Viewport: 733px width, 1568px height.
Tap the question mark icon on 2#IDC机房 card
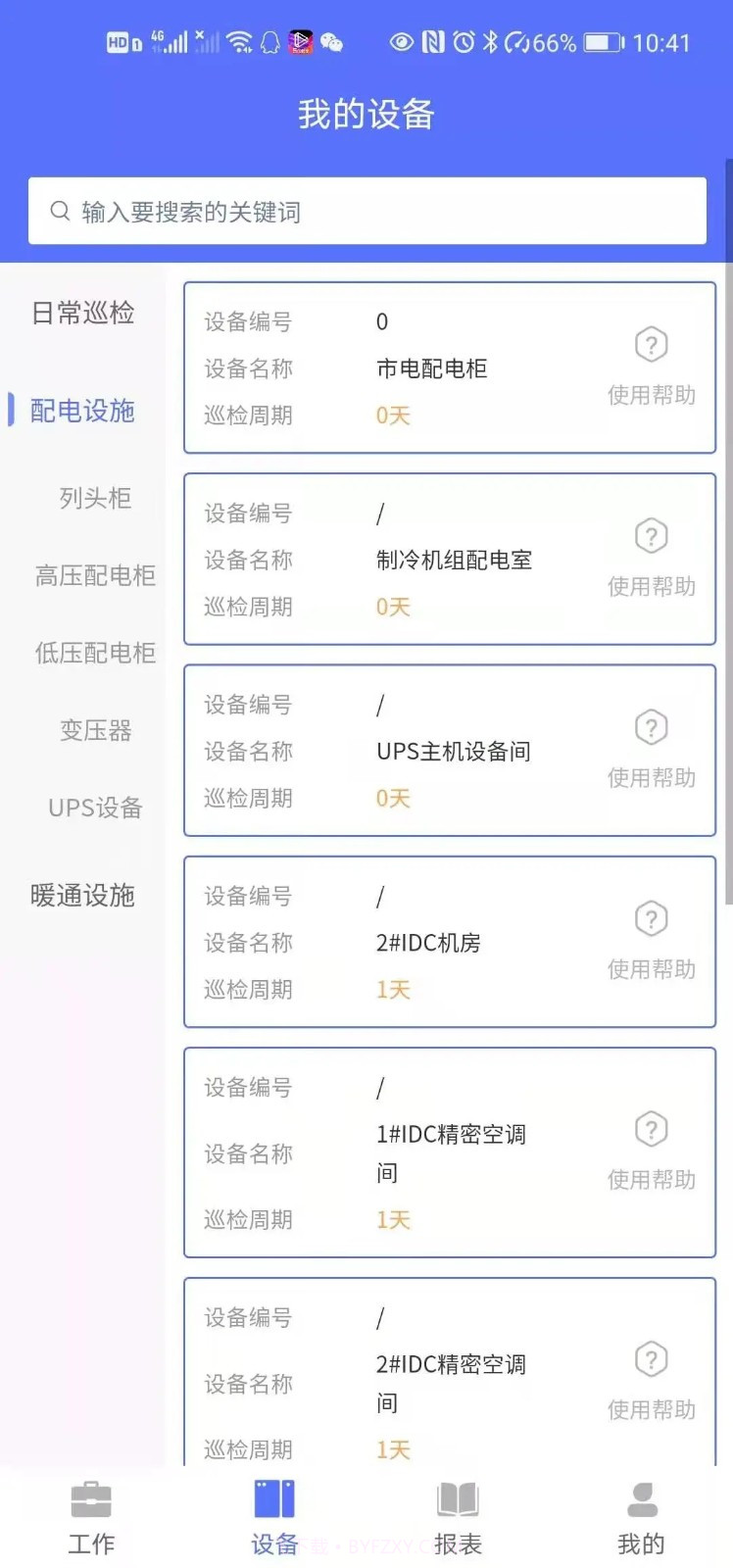(x=651, y=918)
